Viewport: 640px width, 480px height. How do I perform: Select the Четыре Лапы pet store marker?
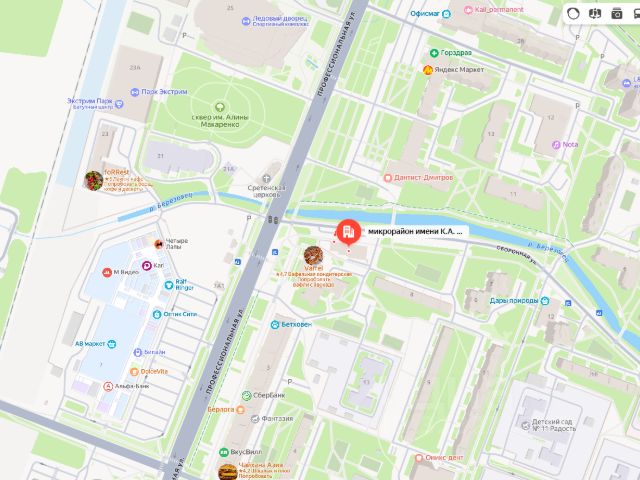point(157,243)
